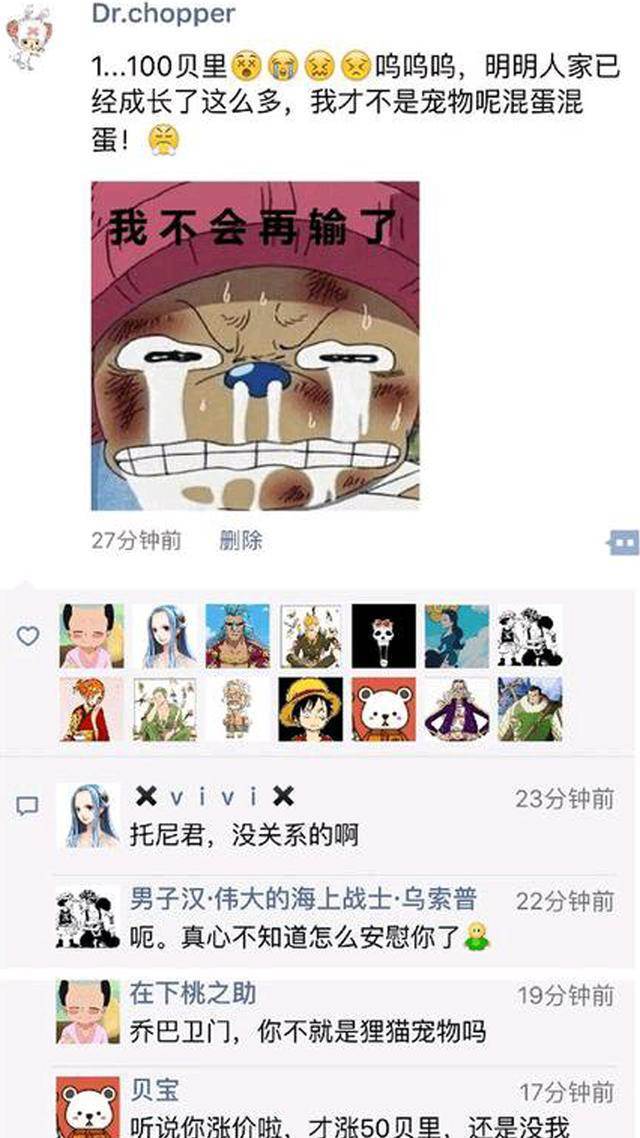Open ✕vivi✕ commenter name

[x=214, y=797]
